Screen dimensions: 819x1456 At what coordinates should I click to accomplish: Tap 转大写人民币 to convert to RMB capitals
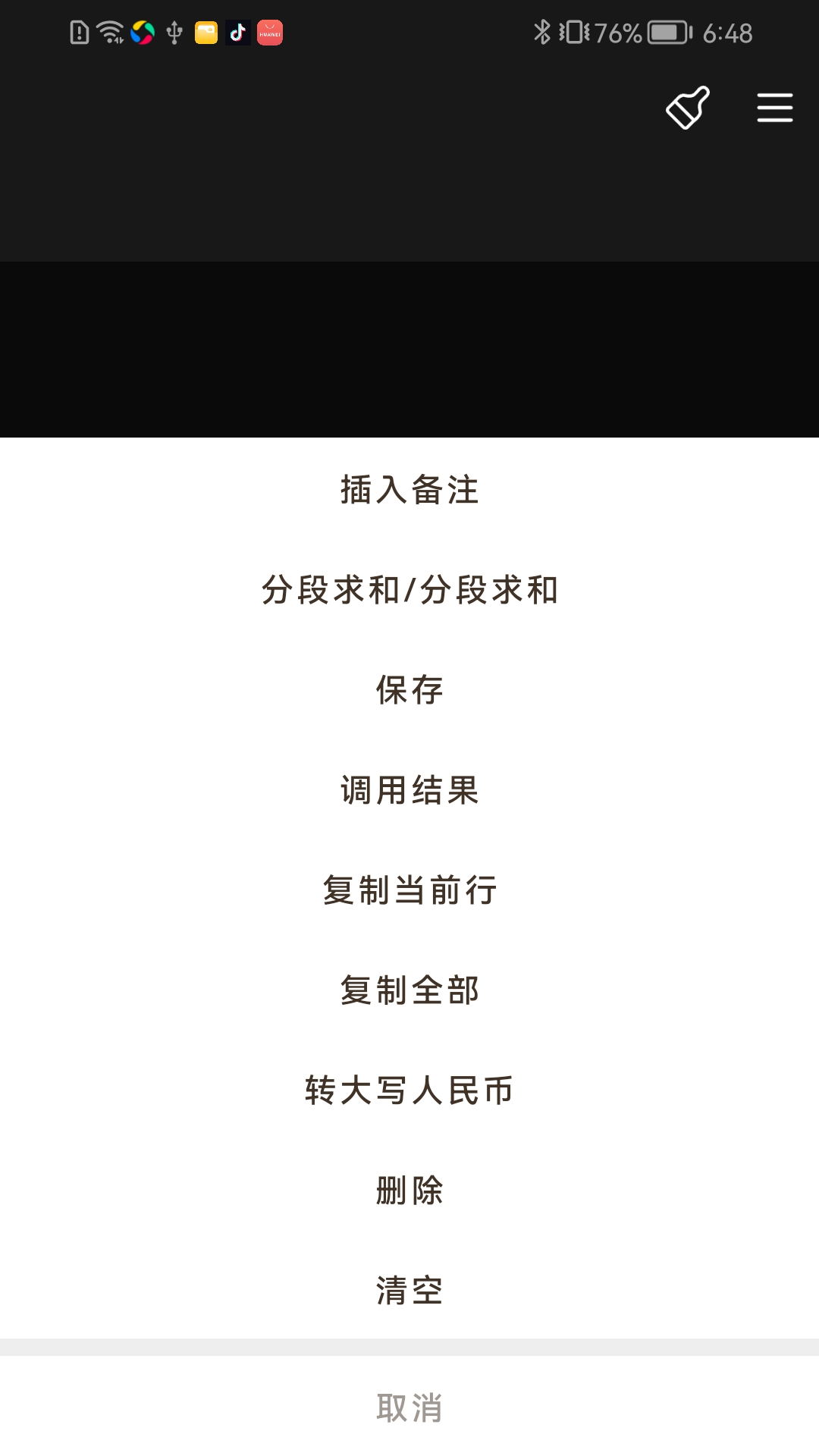coord(409,1090)
